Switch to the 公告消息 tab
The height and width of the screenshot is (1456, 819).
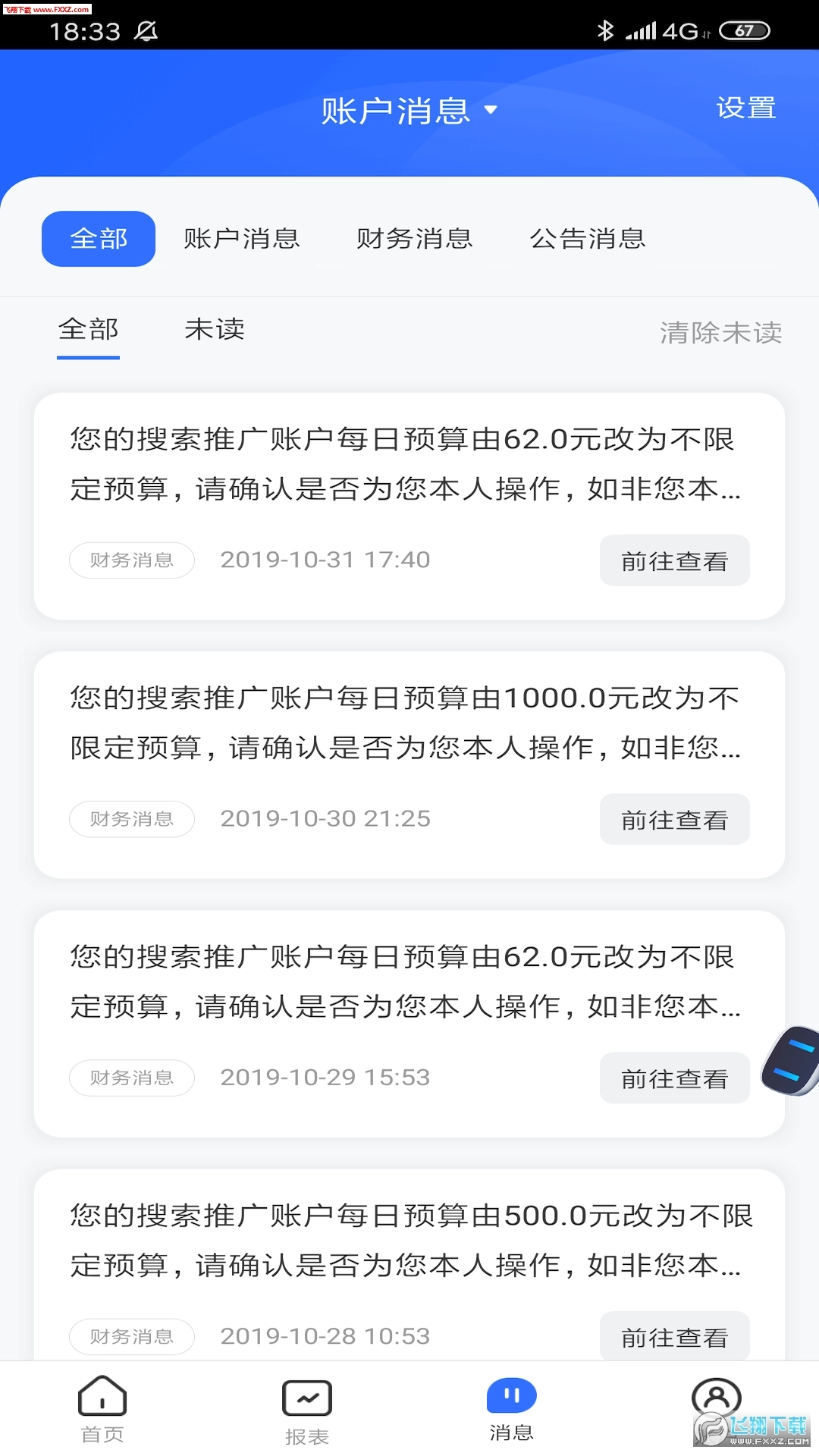click(x=588, y=238)
